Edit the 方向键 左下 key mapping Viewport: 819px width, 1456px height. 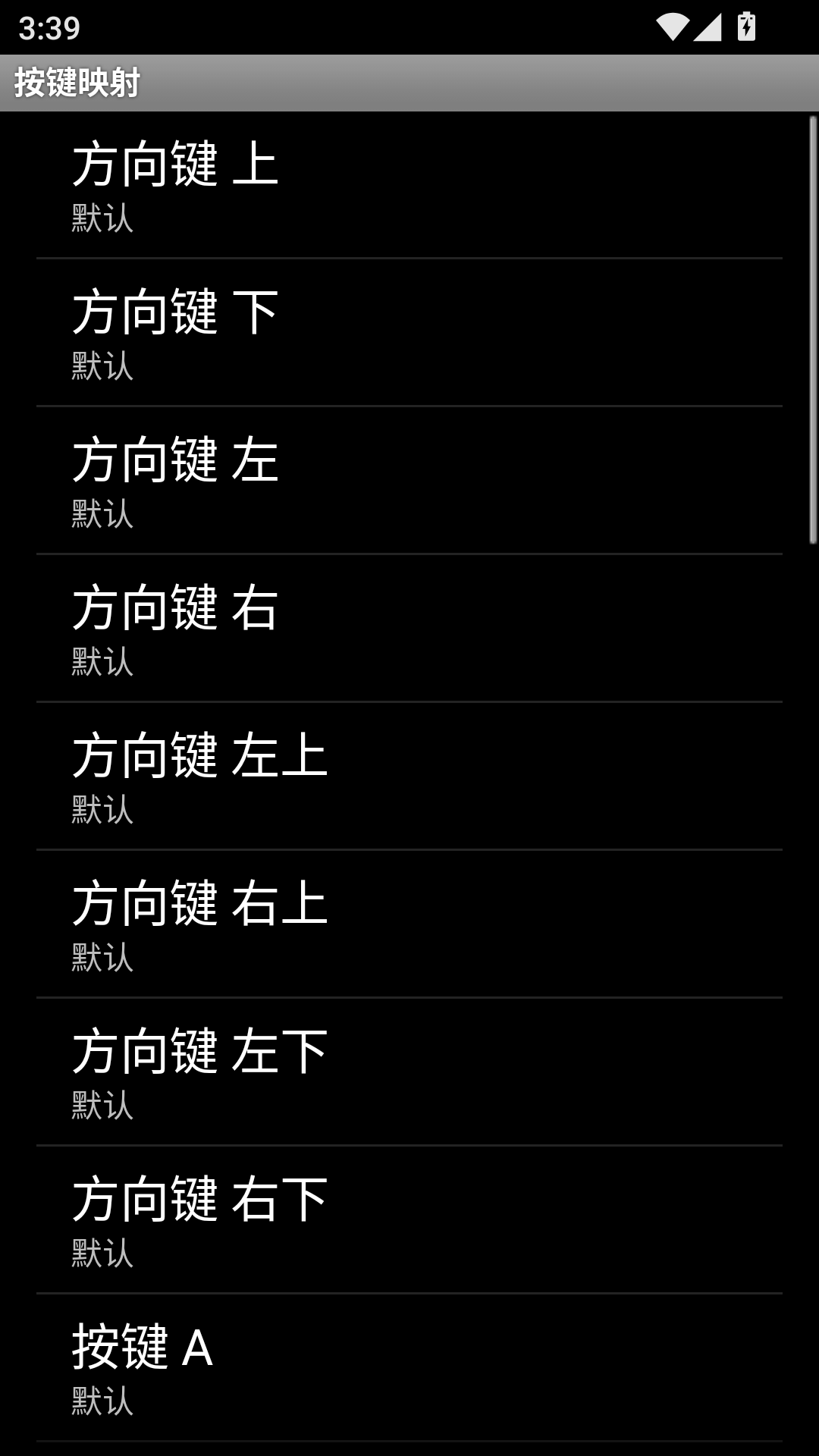pos(409,1072)
